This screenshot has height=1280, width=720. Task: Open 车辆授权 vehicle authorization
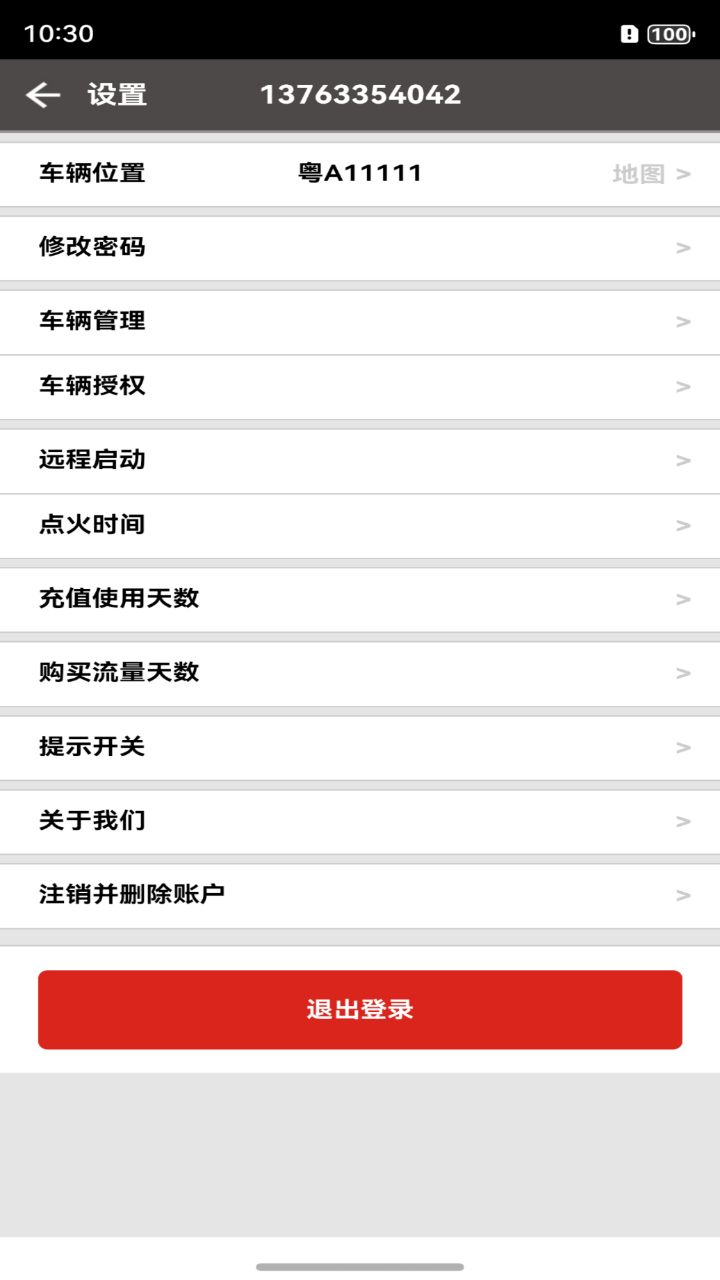[x=90, y=386]
